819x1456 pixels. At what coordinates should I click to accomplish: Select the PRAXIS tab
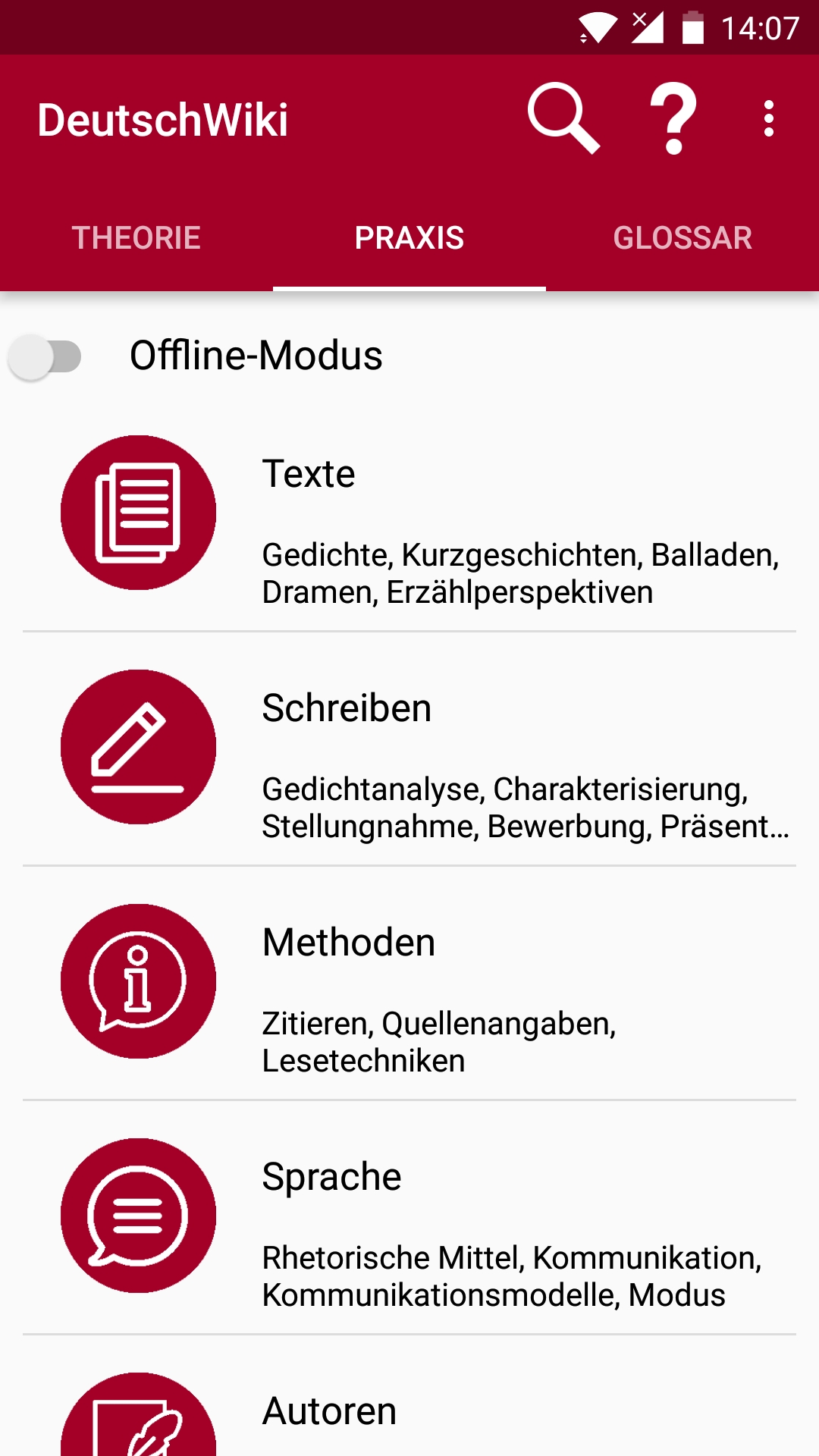pos(409,237)
